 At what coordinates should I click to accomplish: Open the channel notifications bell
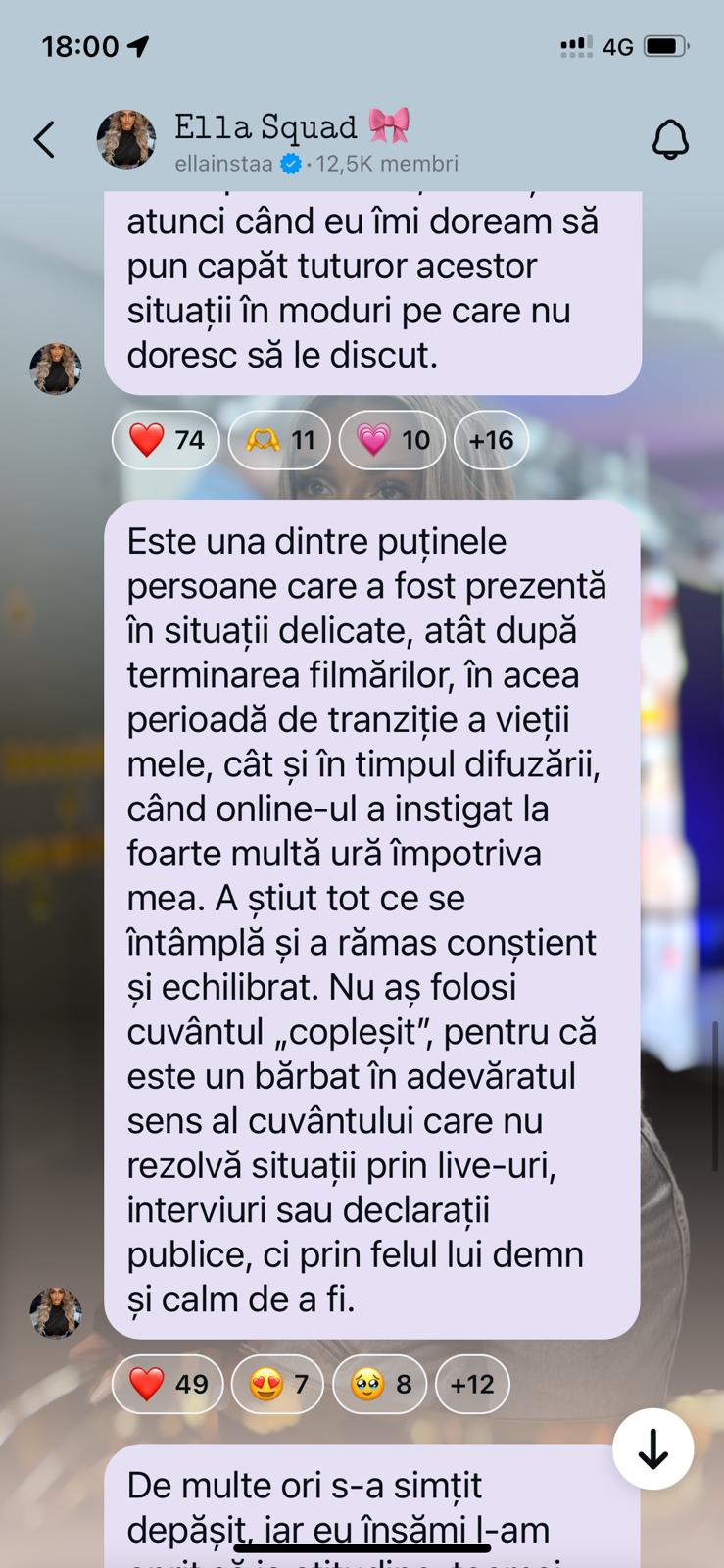click(670, 140)
